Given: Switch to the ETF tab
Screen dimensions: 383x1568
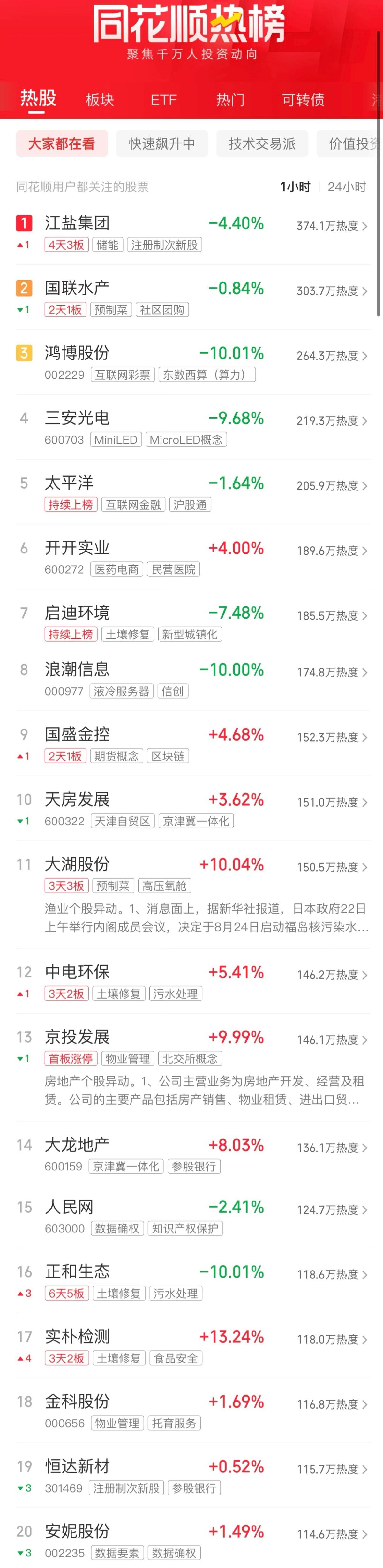Looking at the screenshot, I should pos(163,100).
